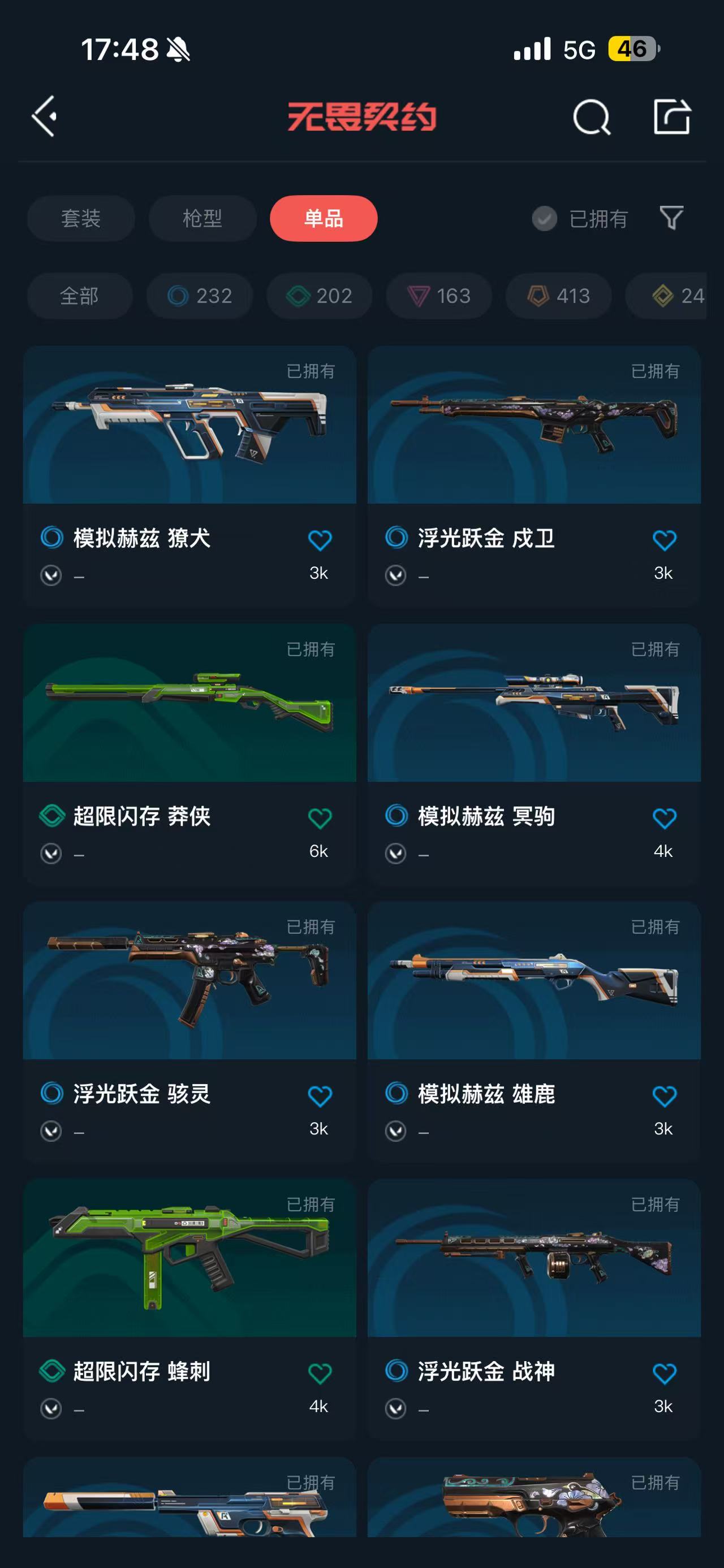Image resolution: width=724 pixels, height=1568 pixels.
Task: Open the filter funnel icon
Action: [x=671, y=218]
